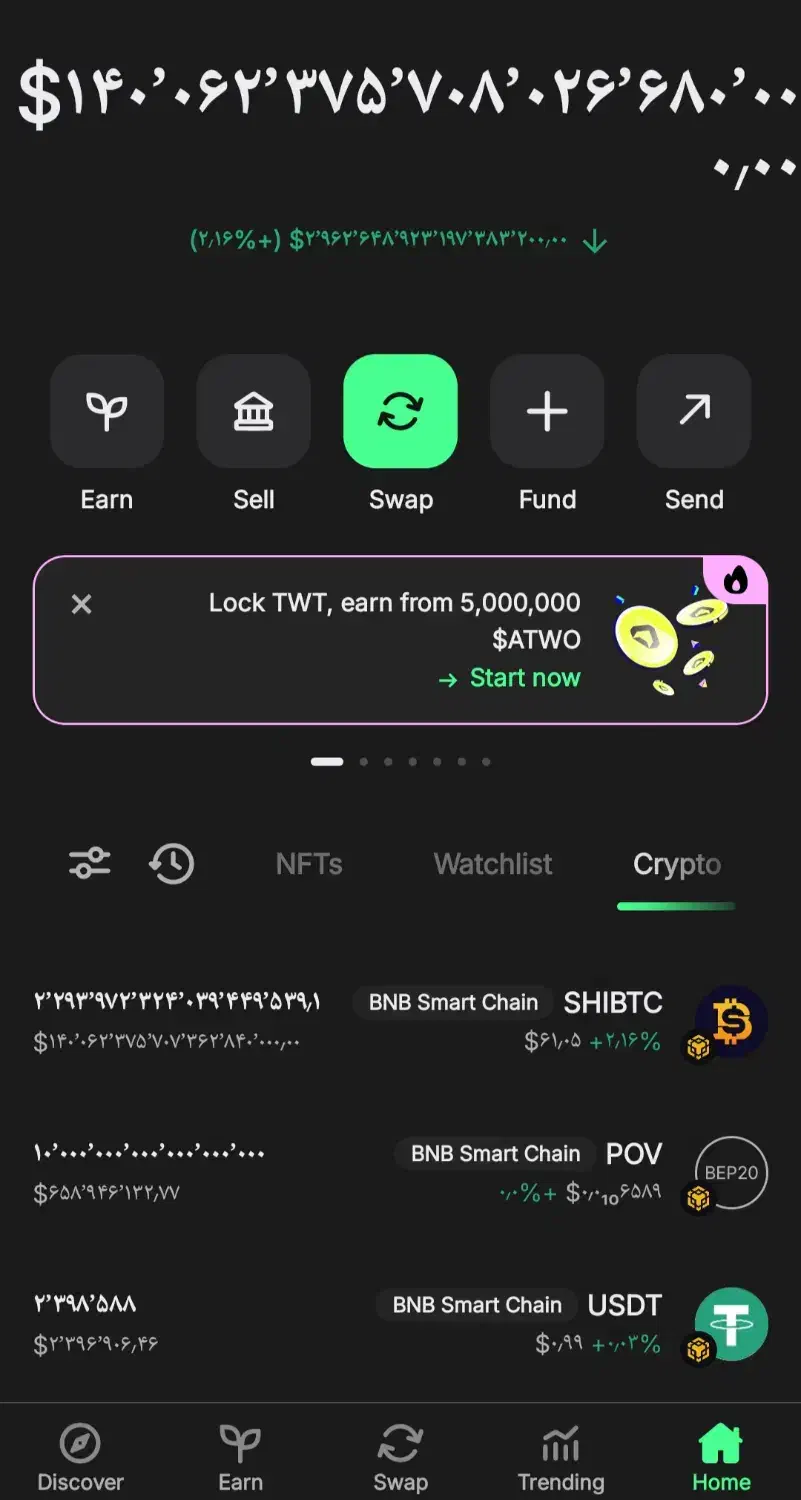Open the asset filter settings icon

pos(90,863)
